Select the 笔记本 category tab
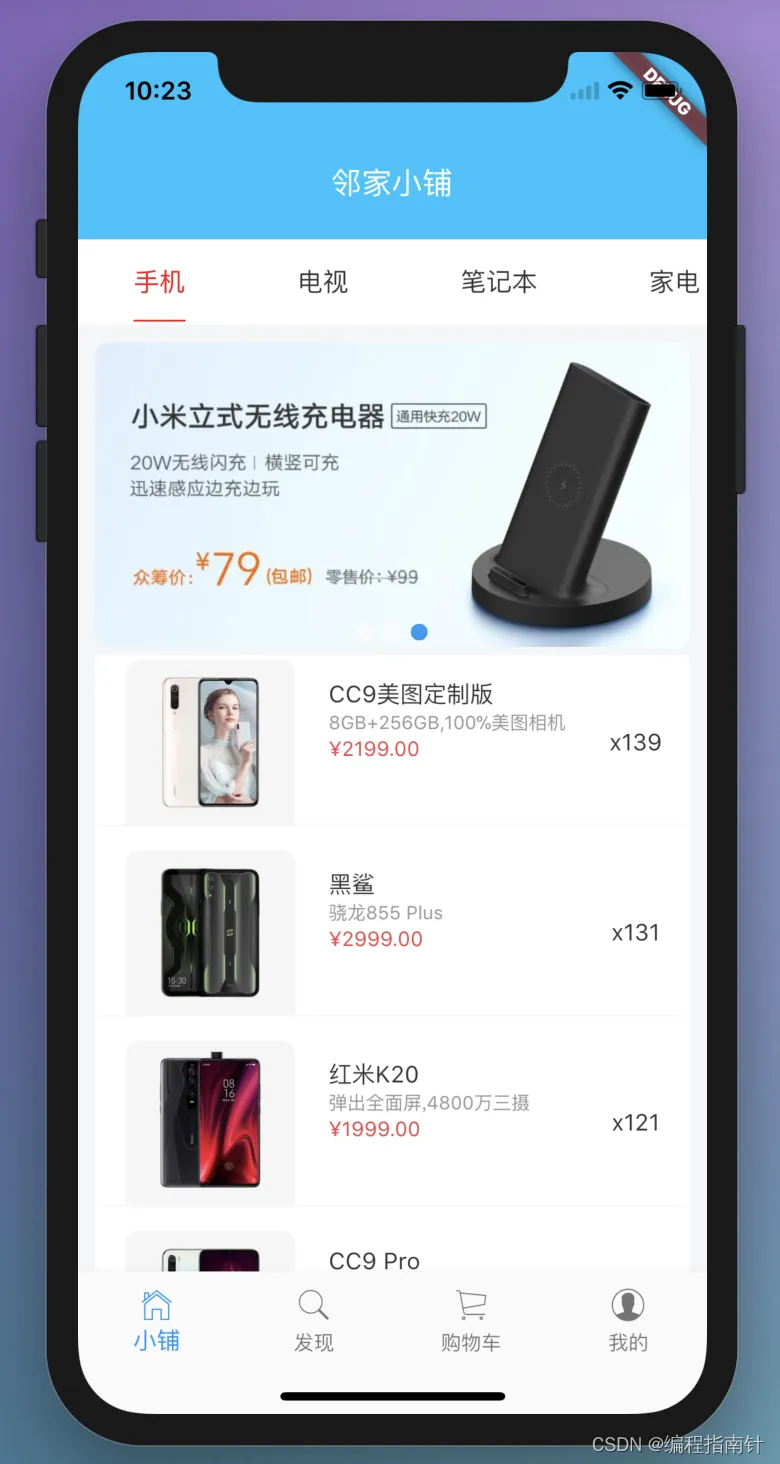Image resolution: width=780 pixels, height=1464 pixels. tap(498, 282)
